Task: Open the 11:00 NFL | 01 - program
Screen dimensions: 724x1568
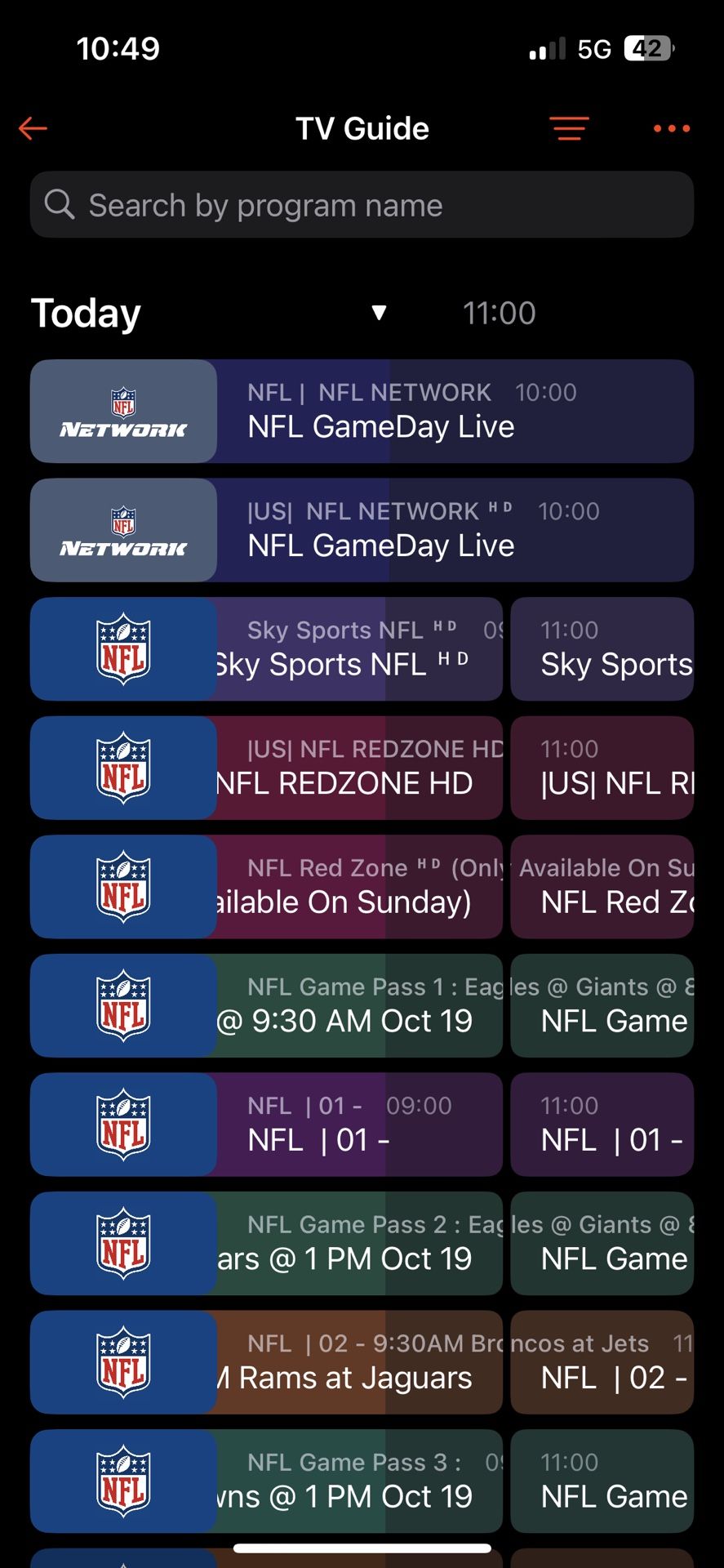Action: (602, 1125)
